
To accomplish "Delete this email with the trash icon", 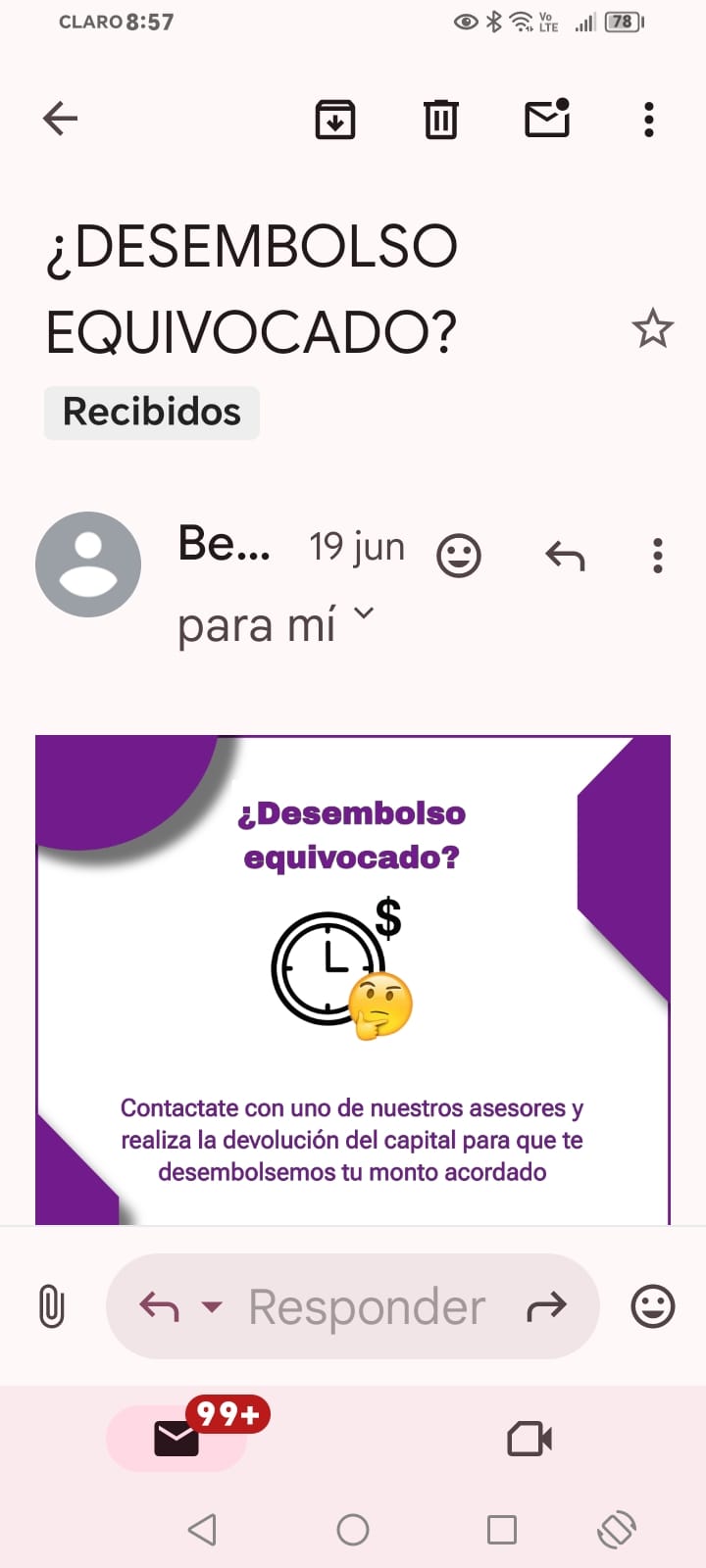I will (x=440, y=120).
